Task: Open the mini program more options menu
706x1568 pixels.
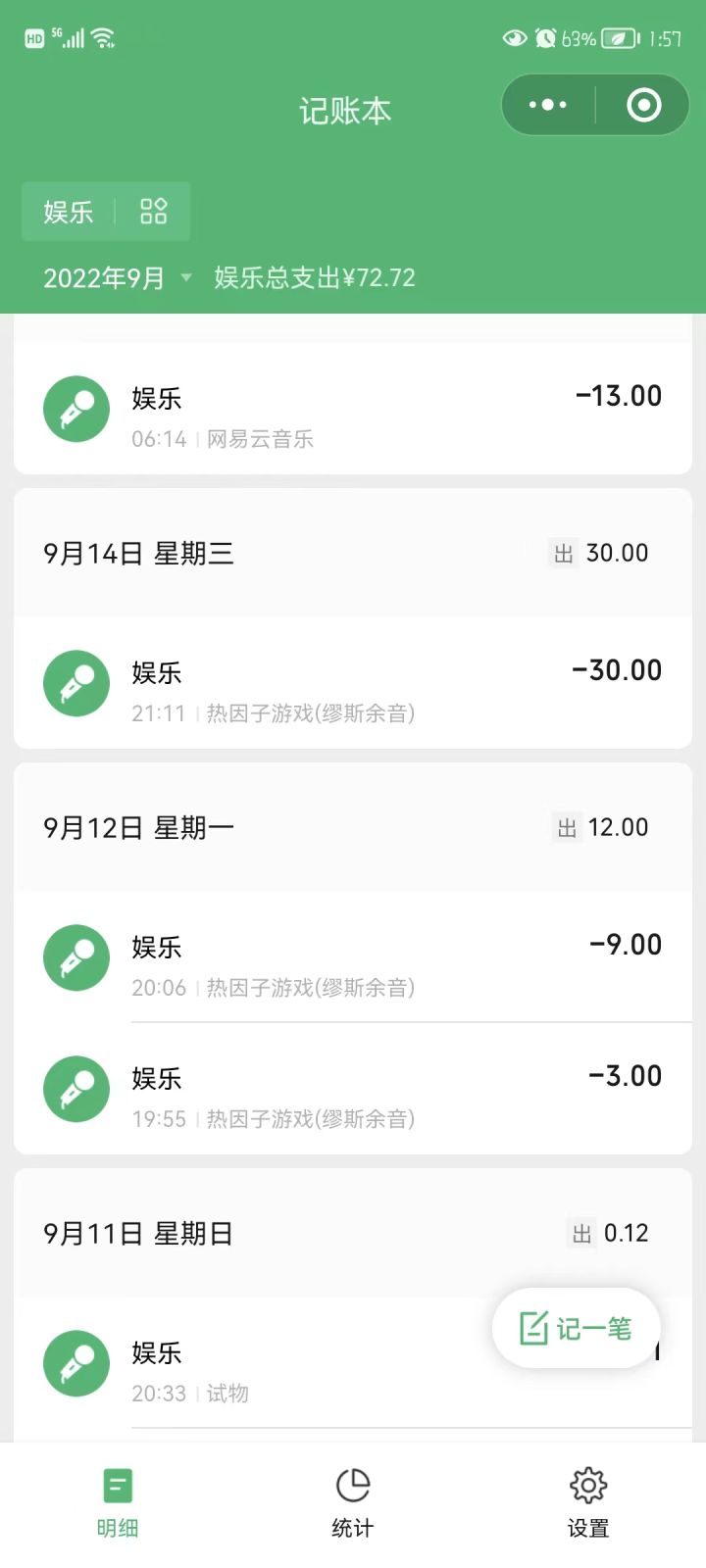Action: 548,105
